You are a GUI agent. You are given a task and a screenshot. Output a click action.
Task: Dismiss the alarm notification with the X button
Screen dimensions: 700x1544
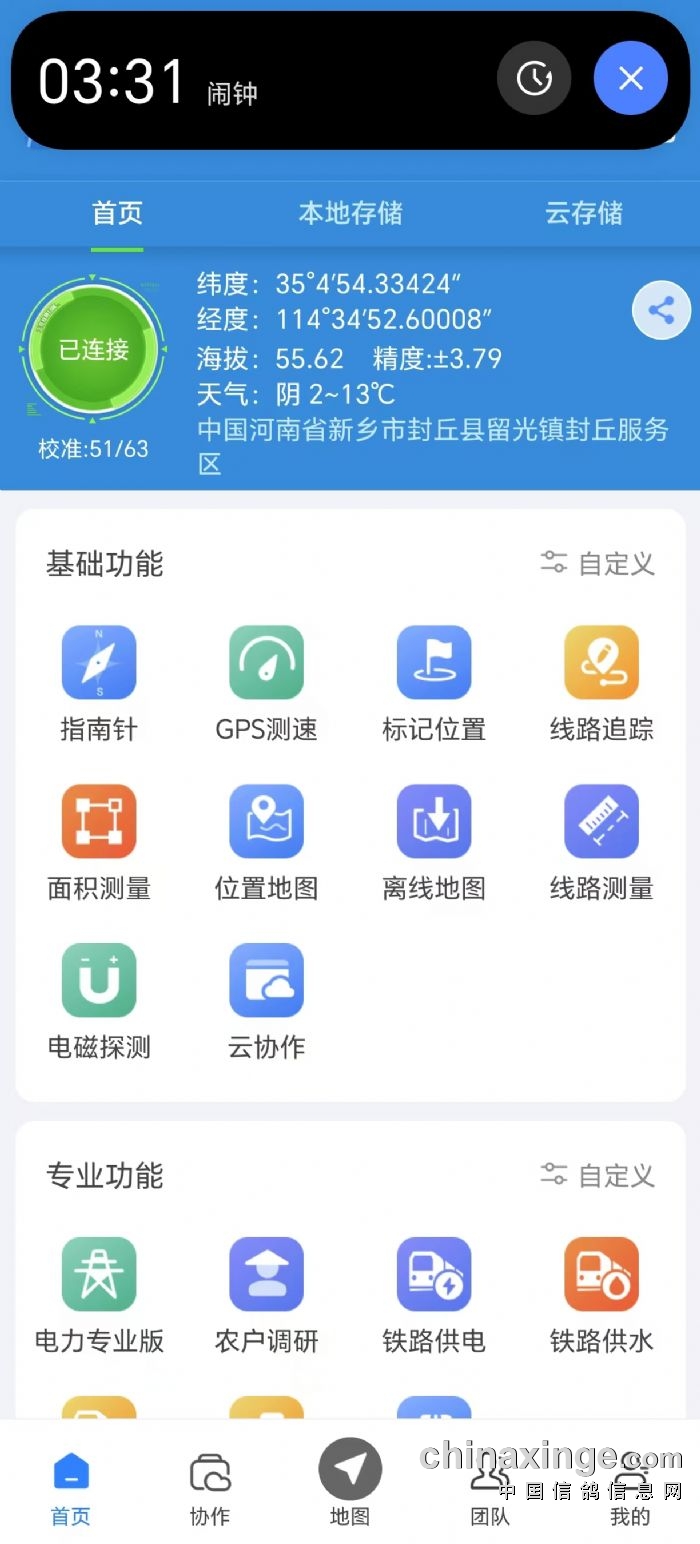[x=630, y=78]
